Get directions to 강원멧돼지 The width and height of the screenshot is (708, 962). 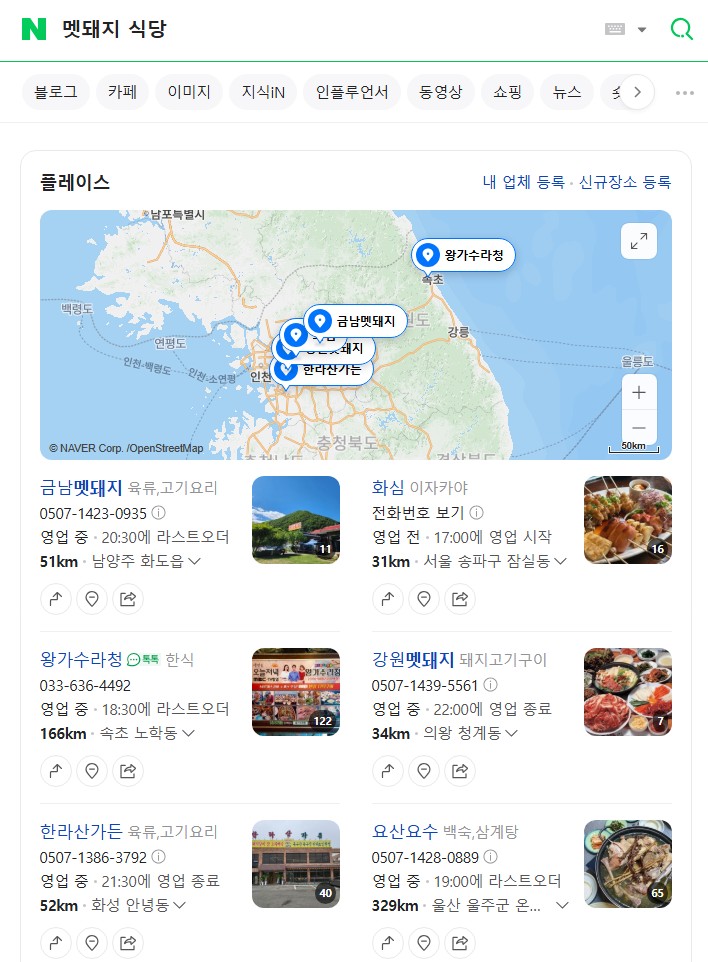tap(388, 771)
